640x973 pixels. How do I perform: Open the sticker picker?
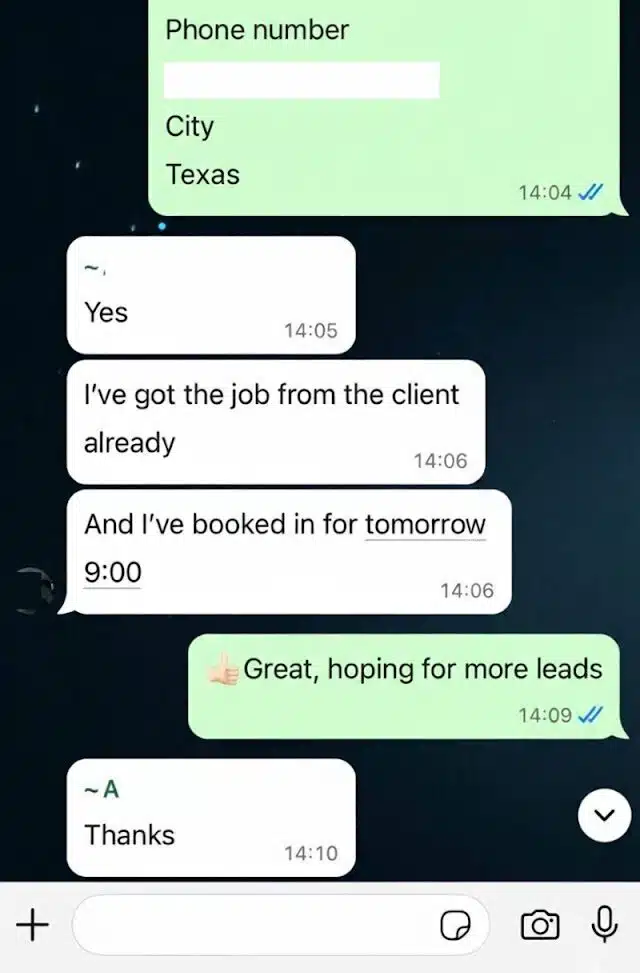click(x=456, y=927)
